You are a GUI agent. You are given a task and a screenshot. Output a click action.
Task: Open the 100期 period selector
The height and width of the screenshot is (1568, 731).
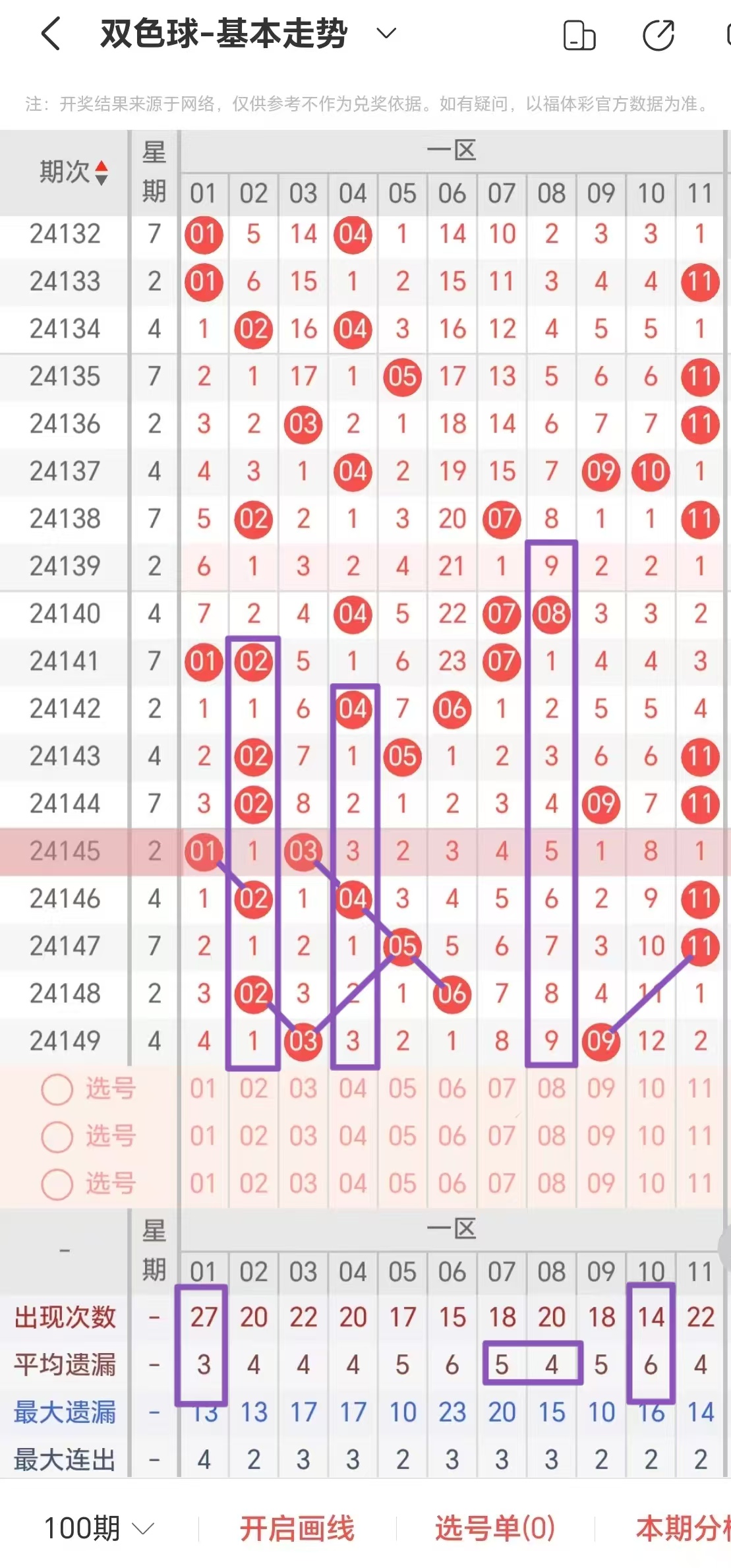click(x=99, y=1528)
